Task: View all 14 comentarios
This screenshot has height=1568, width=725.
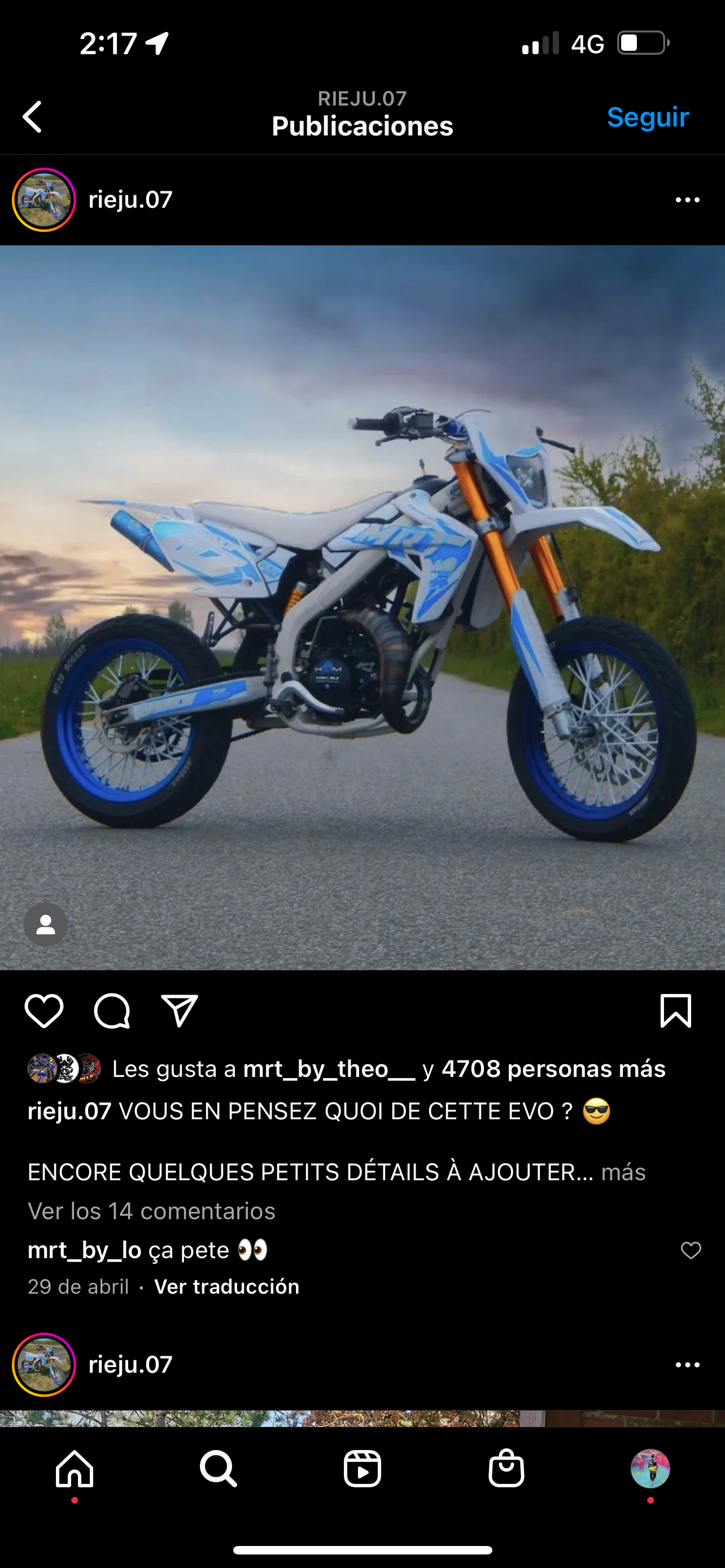Action: [151, 1211]
